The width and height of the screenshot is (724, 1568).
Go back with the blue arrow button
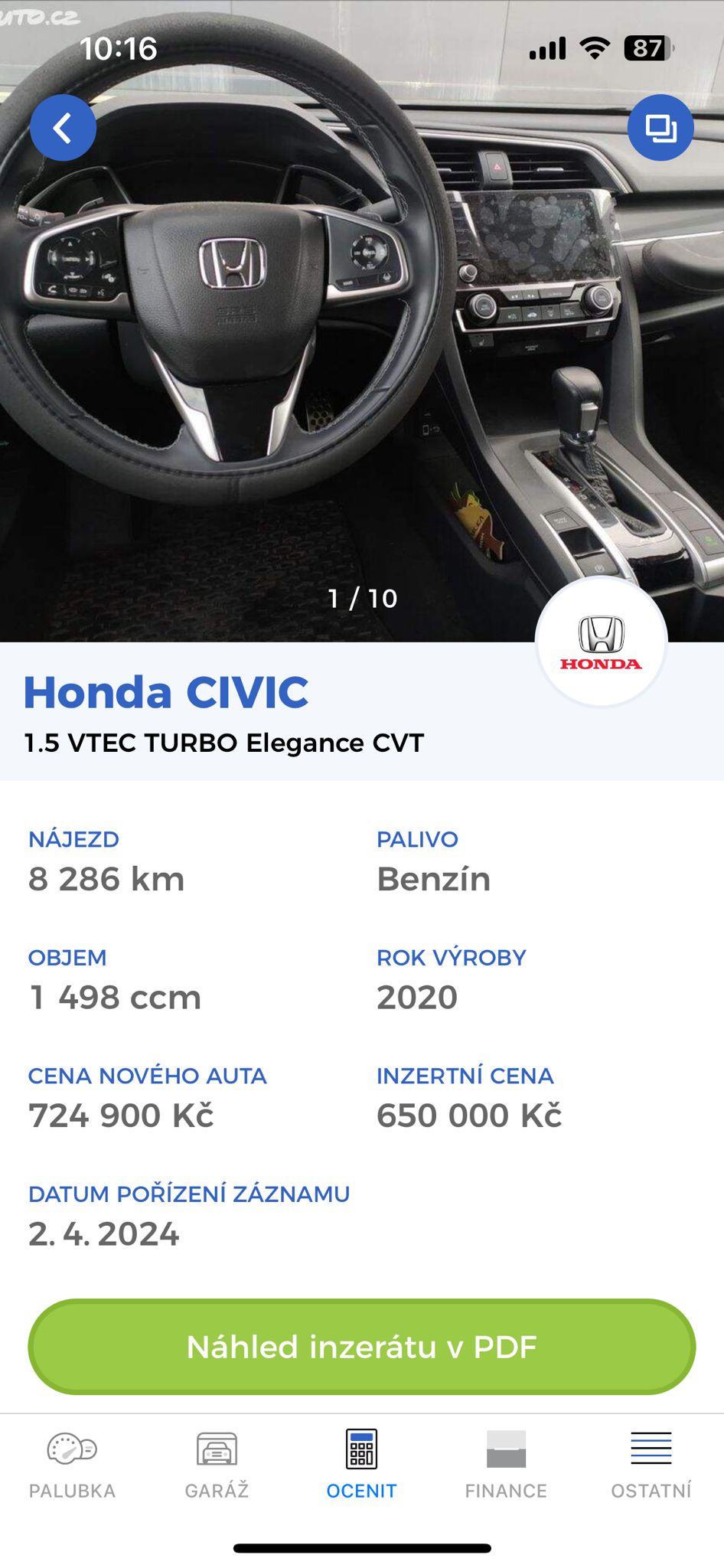(x=63, y=128)
